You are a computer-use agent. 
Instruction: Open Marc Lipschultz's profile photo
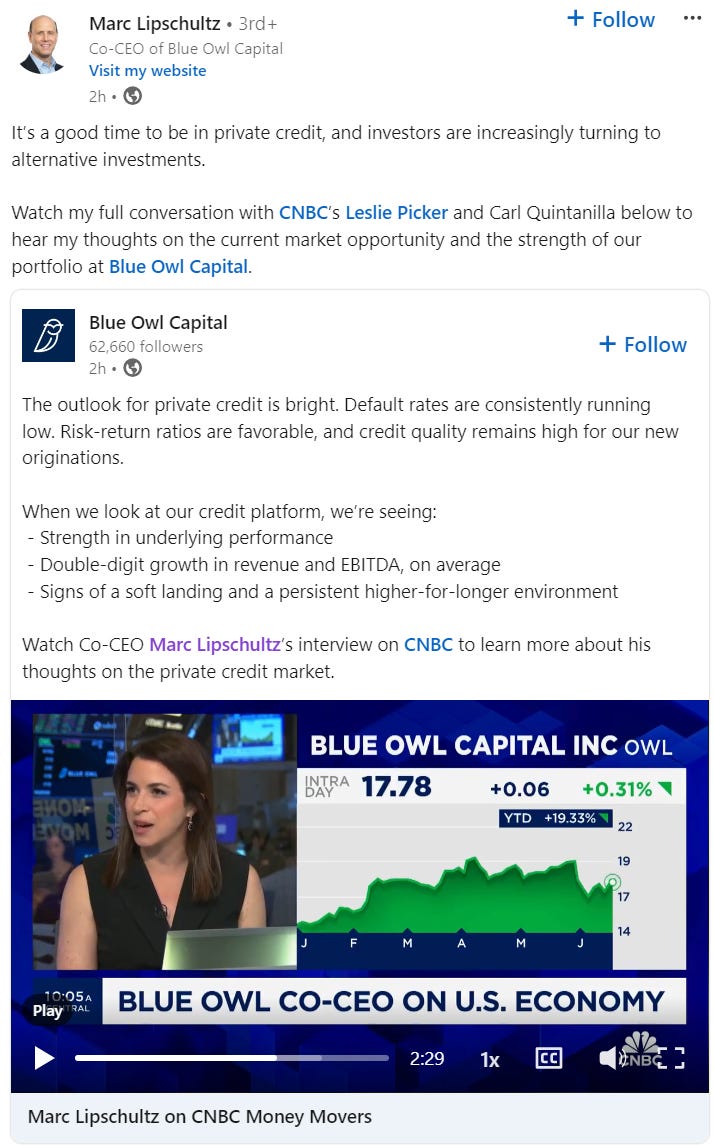point(42,45)
